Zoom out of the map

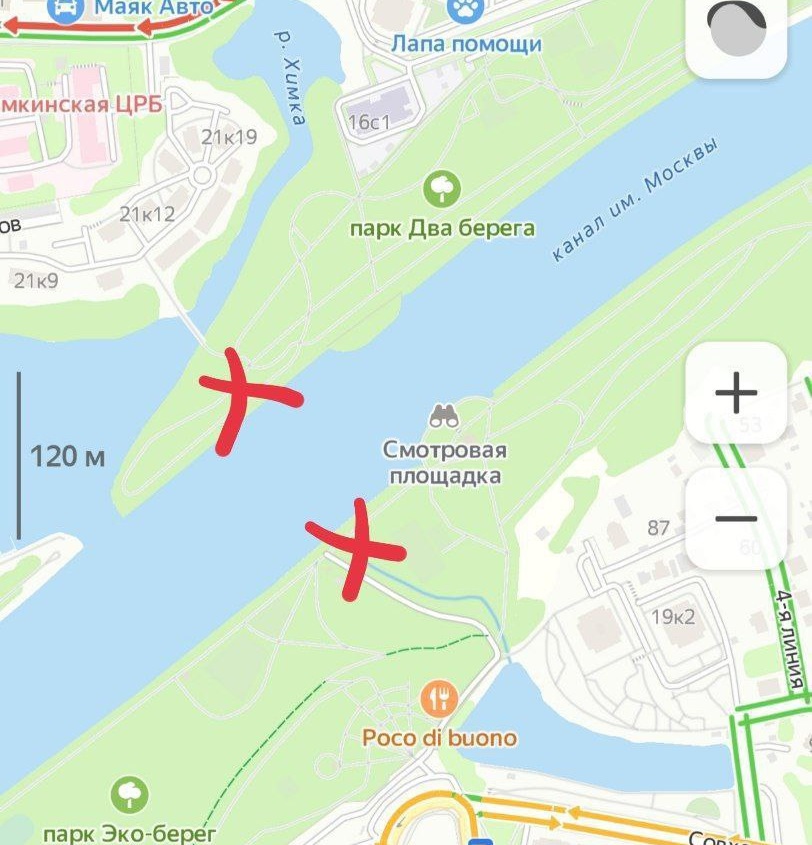tap(736, 518)
